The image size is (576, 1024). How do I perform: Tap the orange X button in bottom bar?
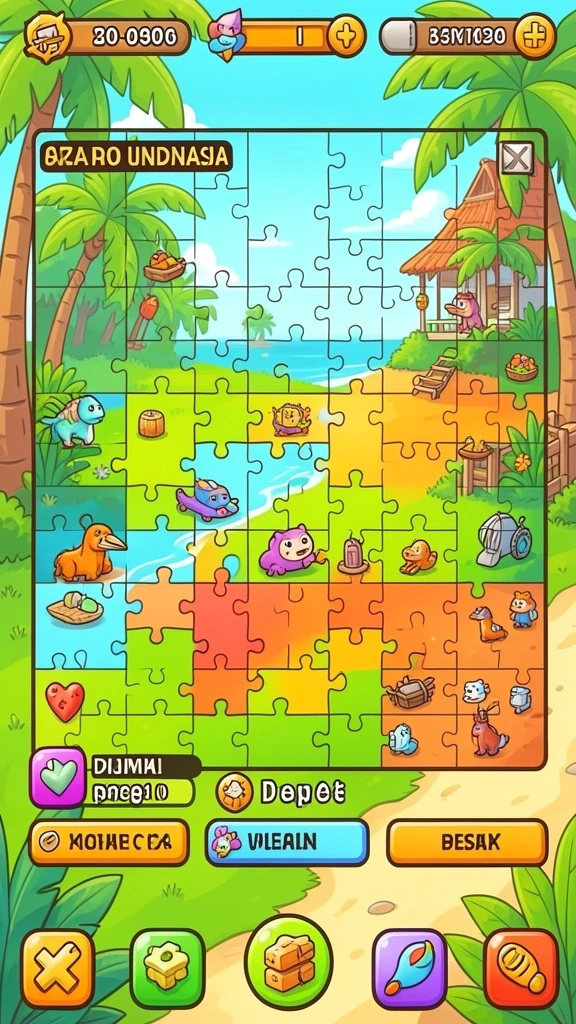58,968
